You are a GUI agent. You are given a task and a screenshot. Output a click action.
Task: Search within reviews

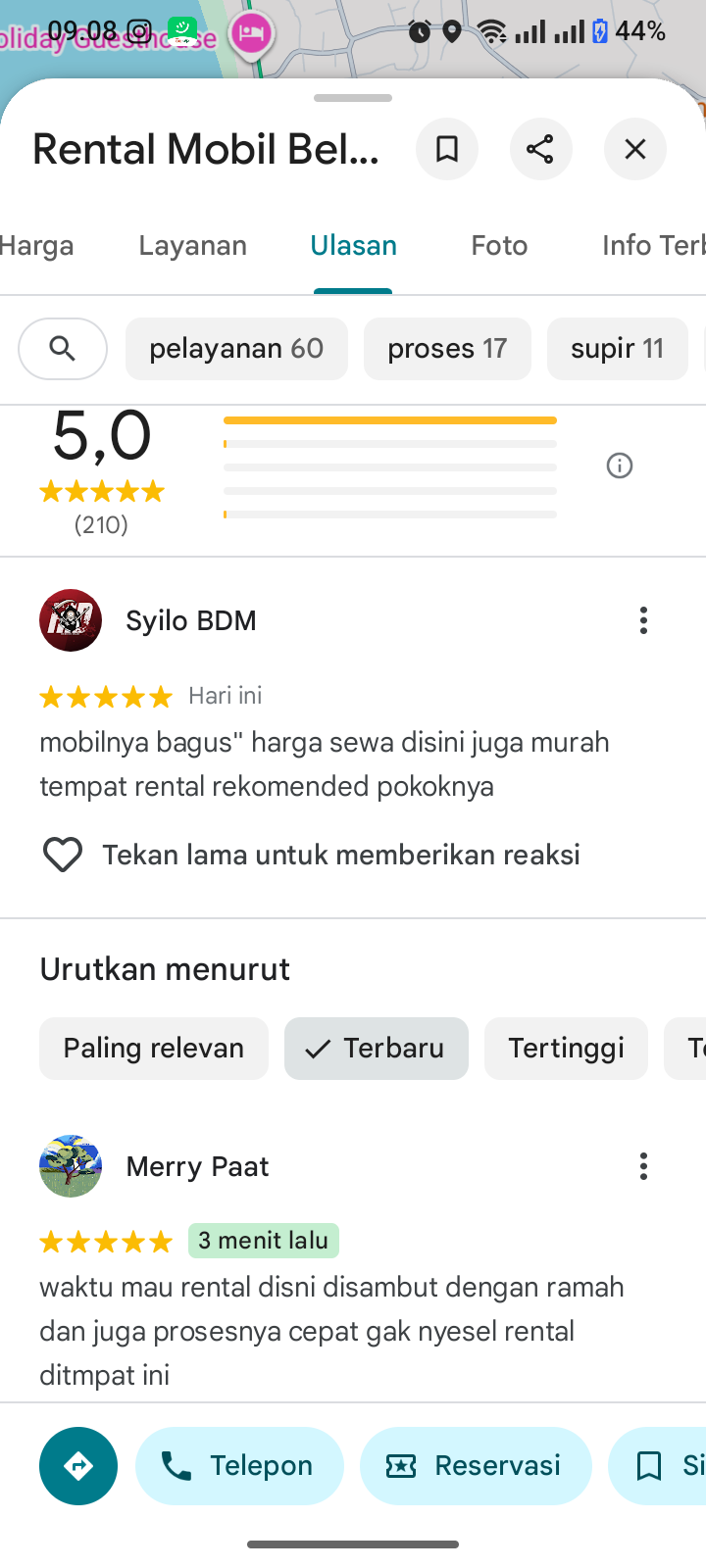pyautogui.click(x=63, y=348)
